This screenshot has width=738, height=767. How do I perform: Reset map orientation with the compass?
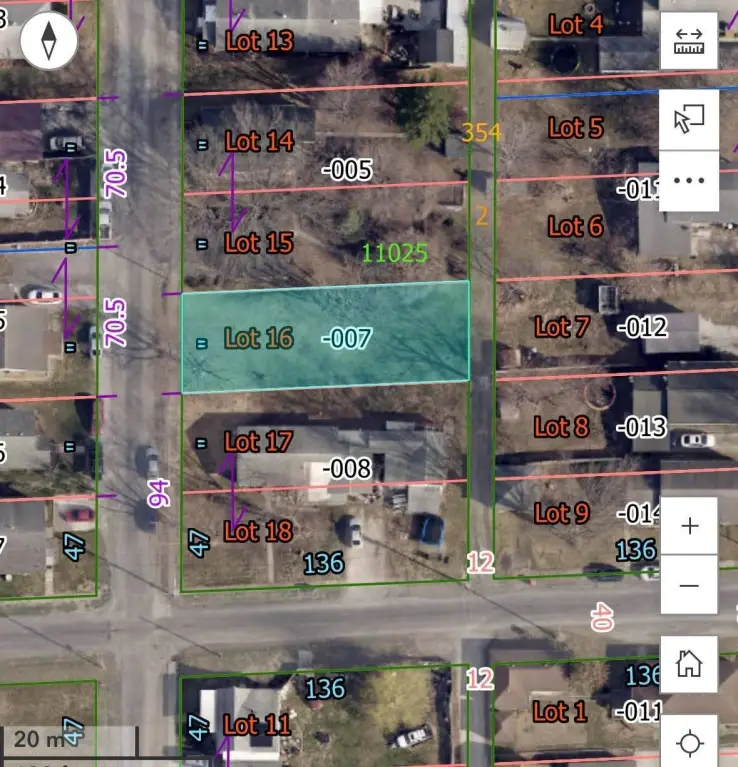(49, 40)
